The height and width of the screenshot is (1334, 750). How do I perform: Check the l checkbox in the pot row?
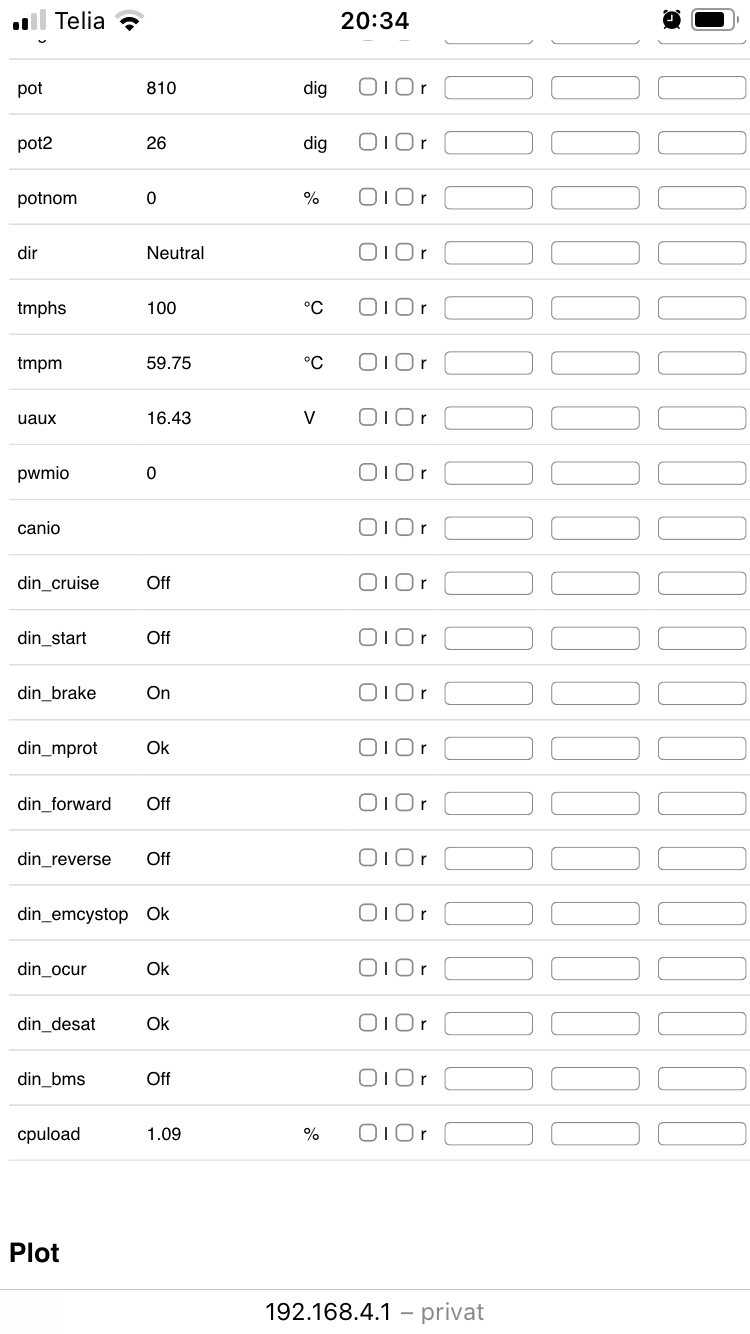tap(368, 87)
